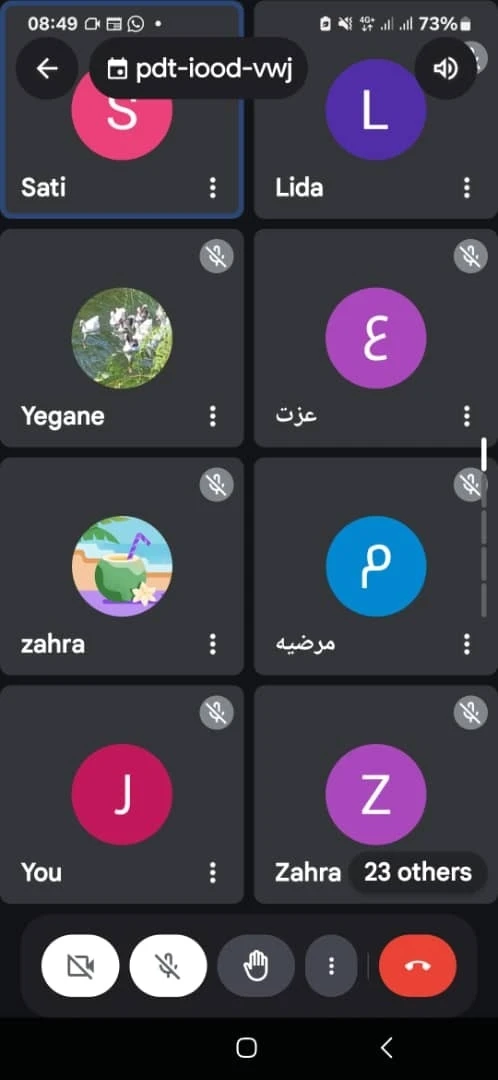The image size is (498, 1080).
Task: Turn on the camera
Action: (x=81, y=966)
